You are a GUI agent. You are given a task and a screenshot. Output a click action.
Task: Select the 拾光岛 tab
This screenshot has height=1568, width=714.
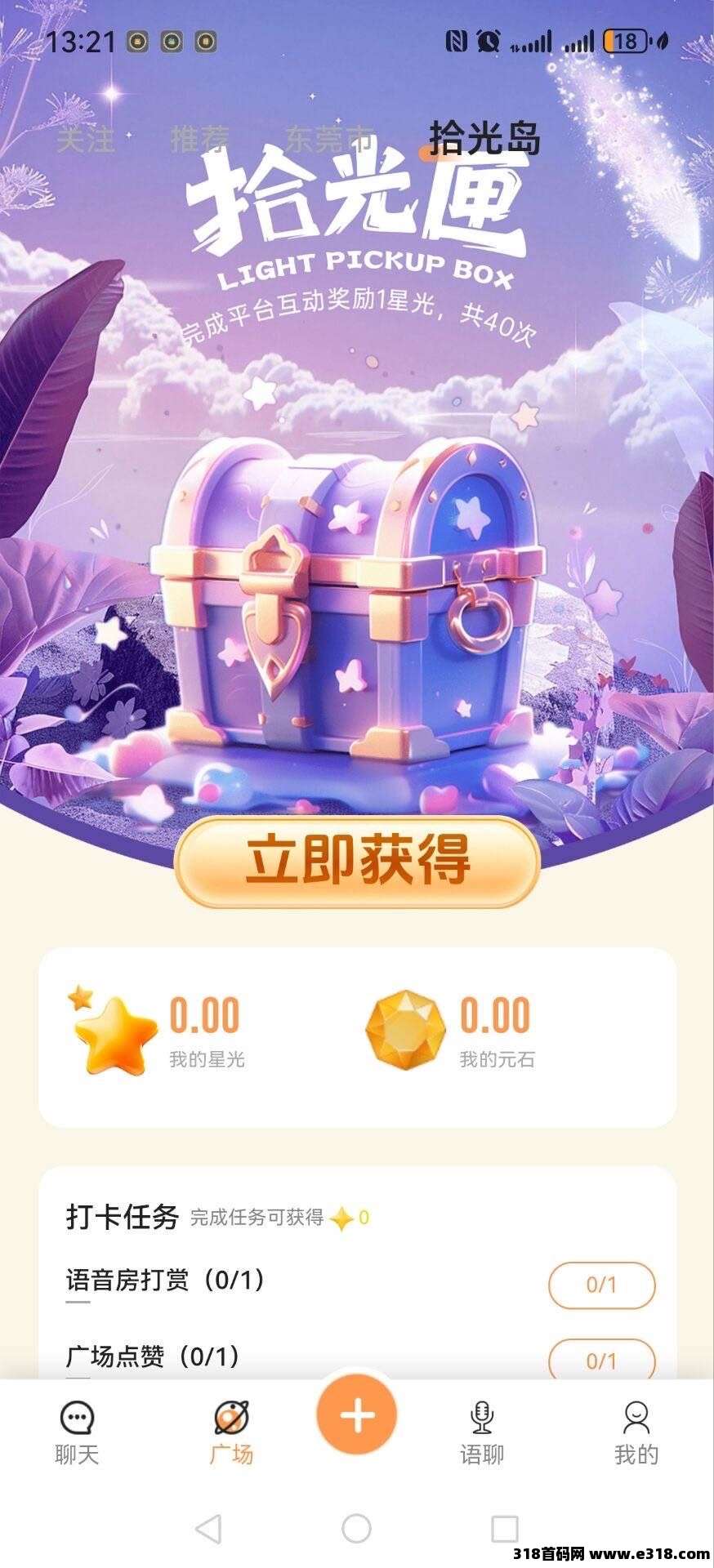[484, 138]
